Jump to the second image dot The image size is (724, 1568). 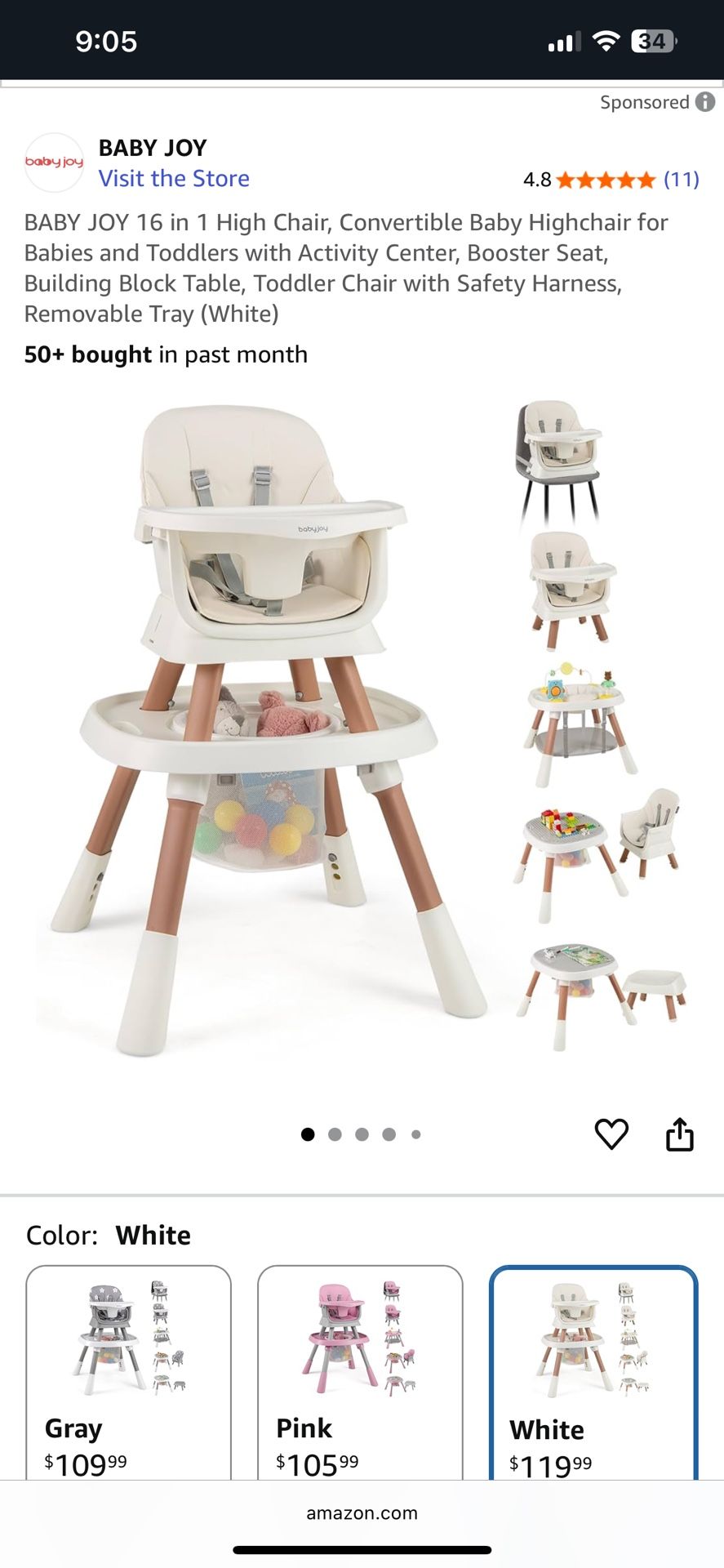coord(335,1134)
